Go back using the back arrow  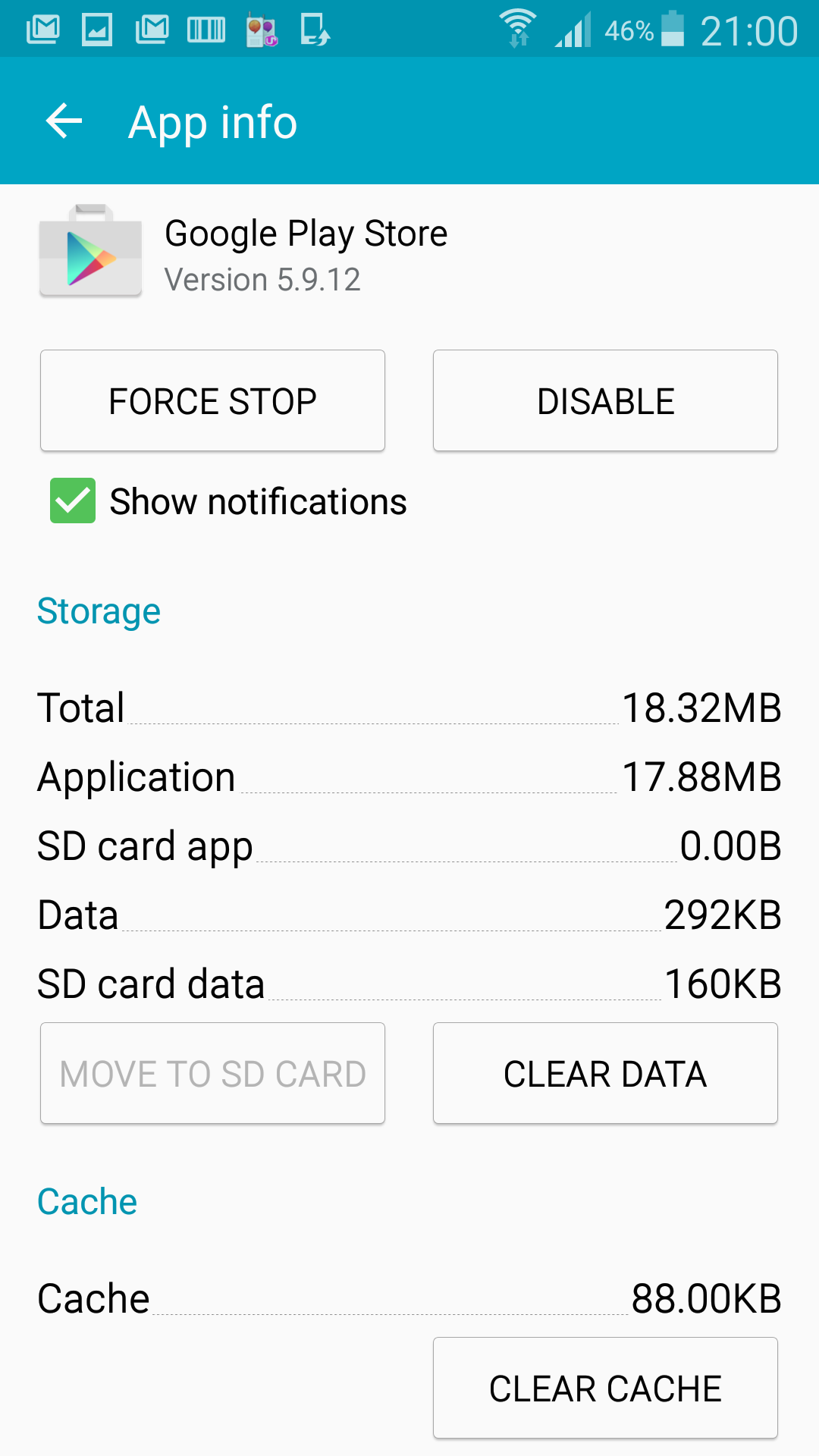click(64, 121)
